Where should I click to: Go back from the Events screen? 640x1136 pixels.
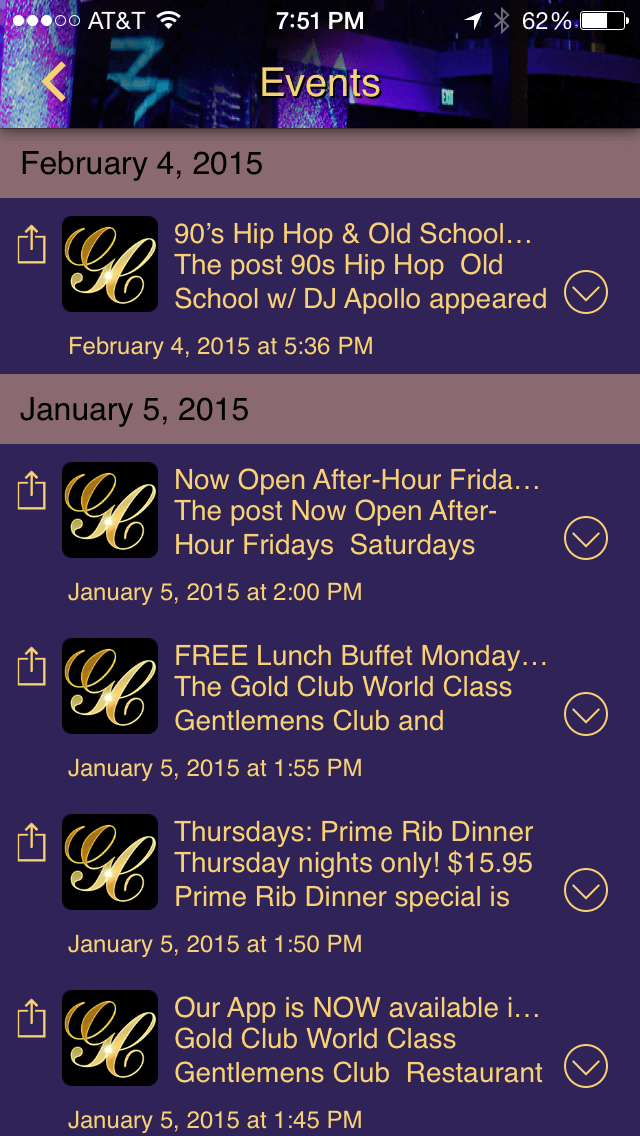click(54, 82)
